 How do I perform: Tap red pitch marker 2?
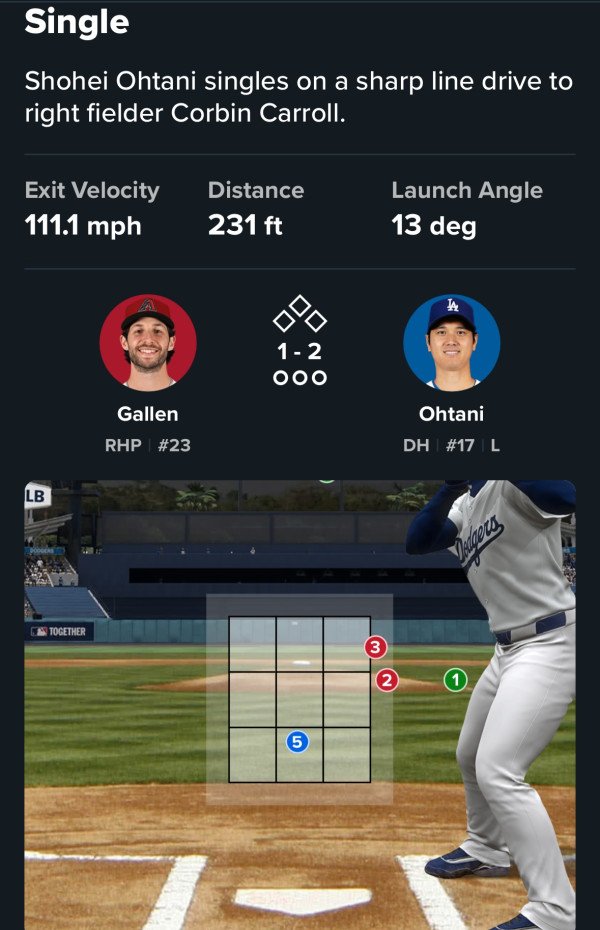pos(387,681)
